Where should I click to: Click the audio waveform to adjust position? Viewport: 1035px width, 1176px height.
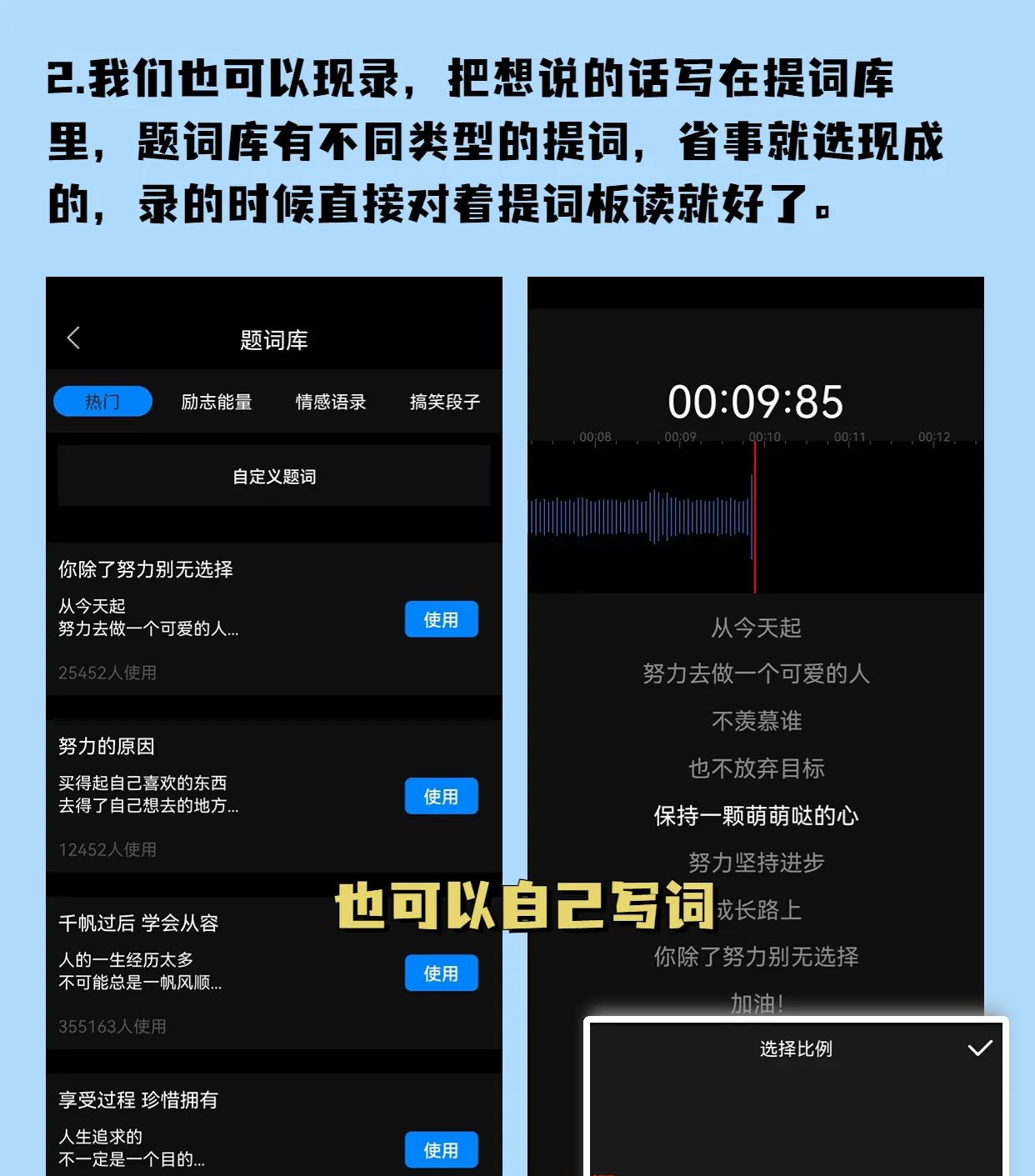642,517
